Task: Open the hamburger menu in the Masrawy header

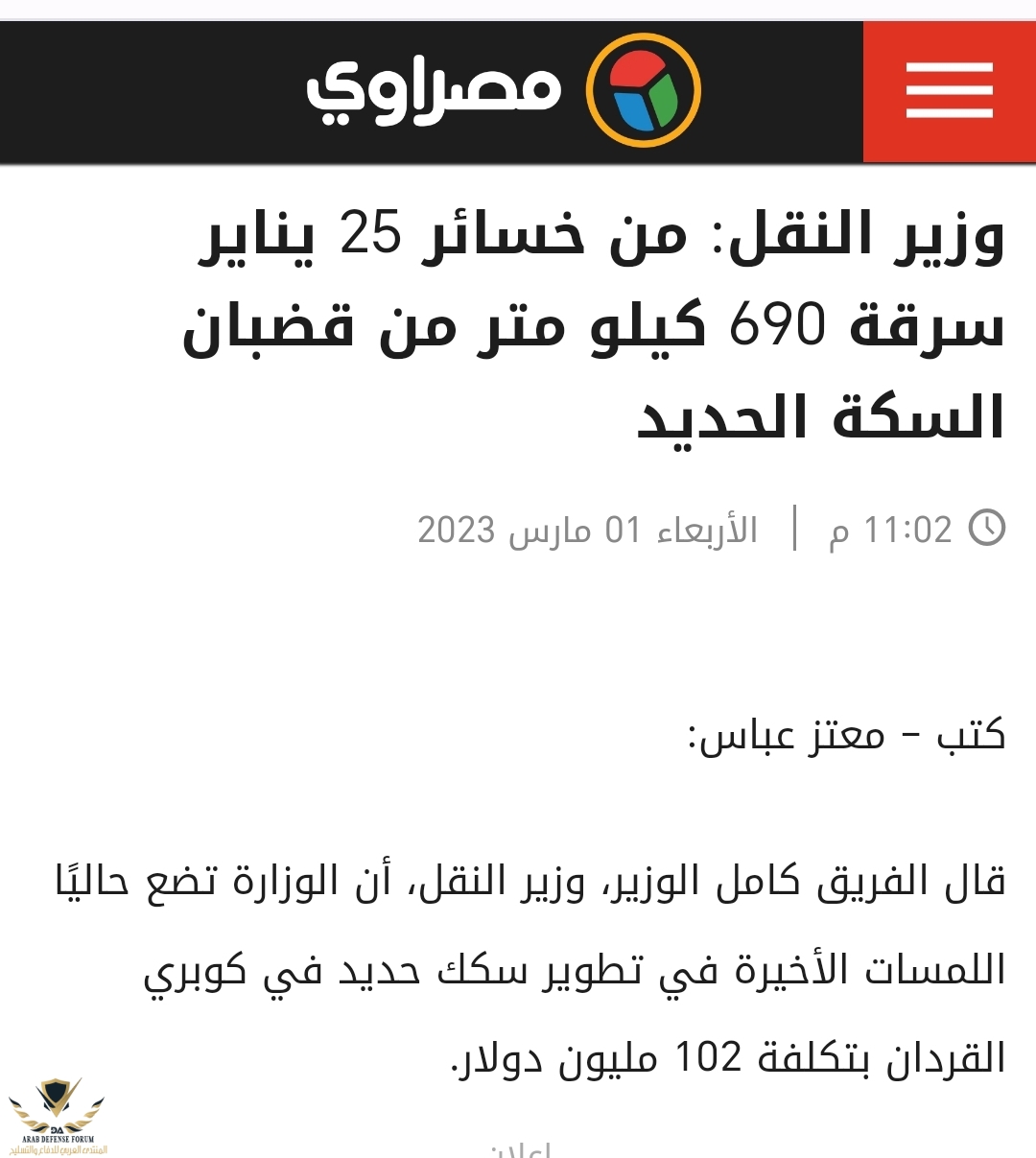Action: click(x=949, y=91)
